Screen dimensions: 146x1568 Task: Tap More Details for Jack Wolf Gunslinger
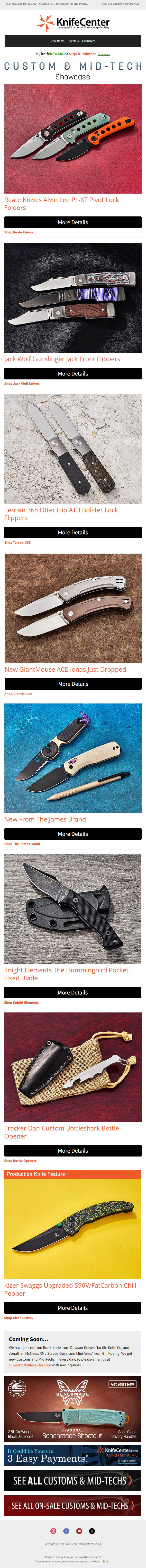[73, 374]
